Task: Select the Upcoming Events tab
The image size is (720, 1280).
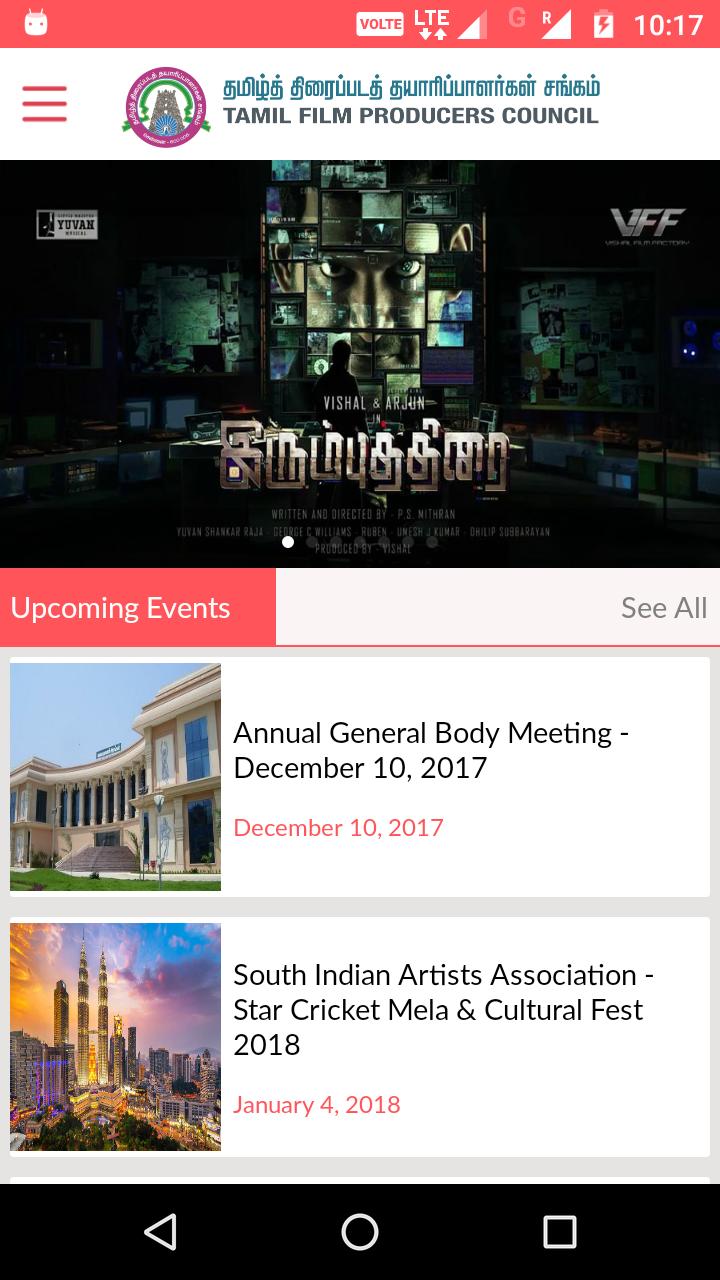Action: (x=121, y=607)
